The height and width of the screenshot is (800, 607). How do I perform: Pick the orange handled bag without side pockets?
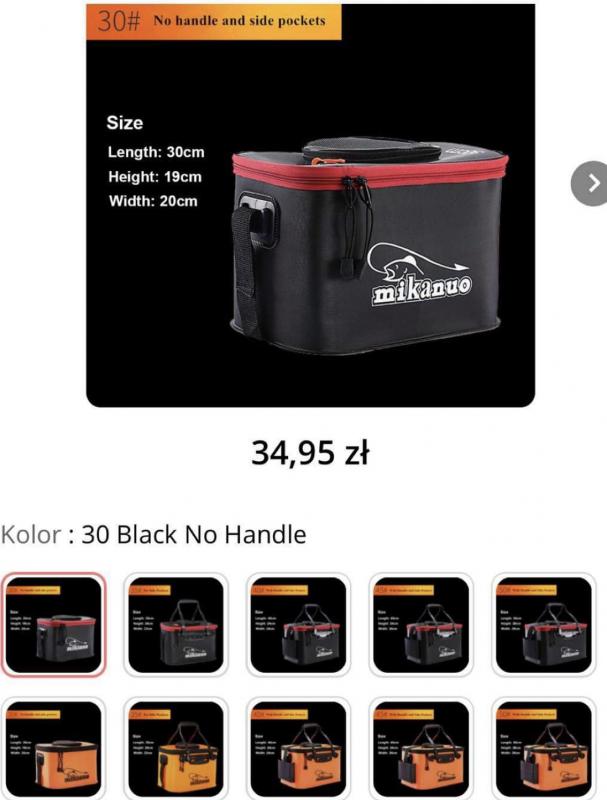tap(175, 748)
